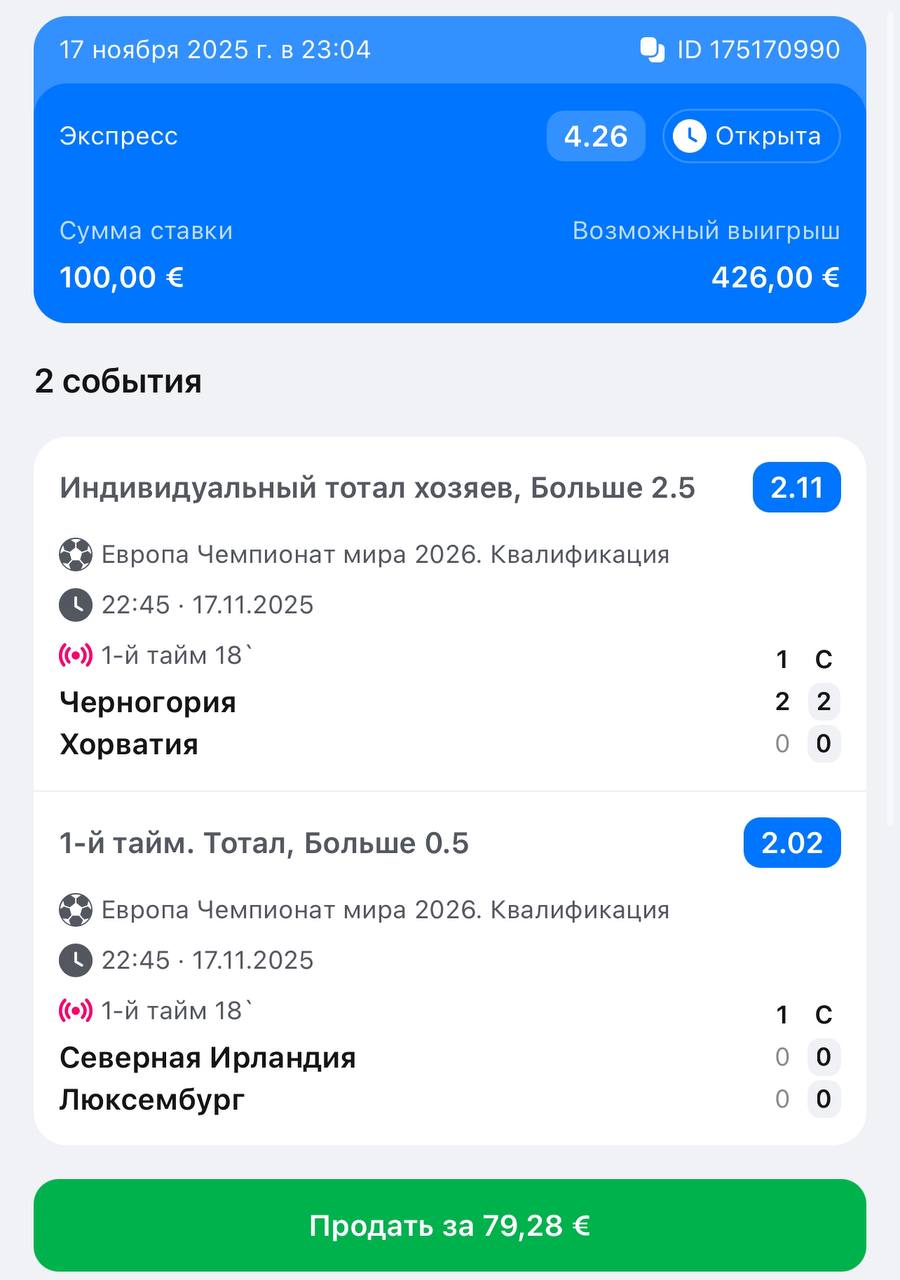Sell the bet for 79,28 €
The image size is (900, 1280).
[x=450, y=1226]
